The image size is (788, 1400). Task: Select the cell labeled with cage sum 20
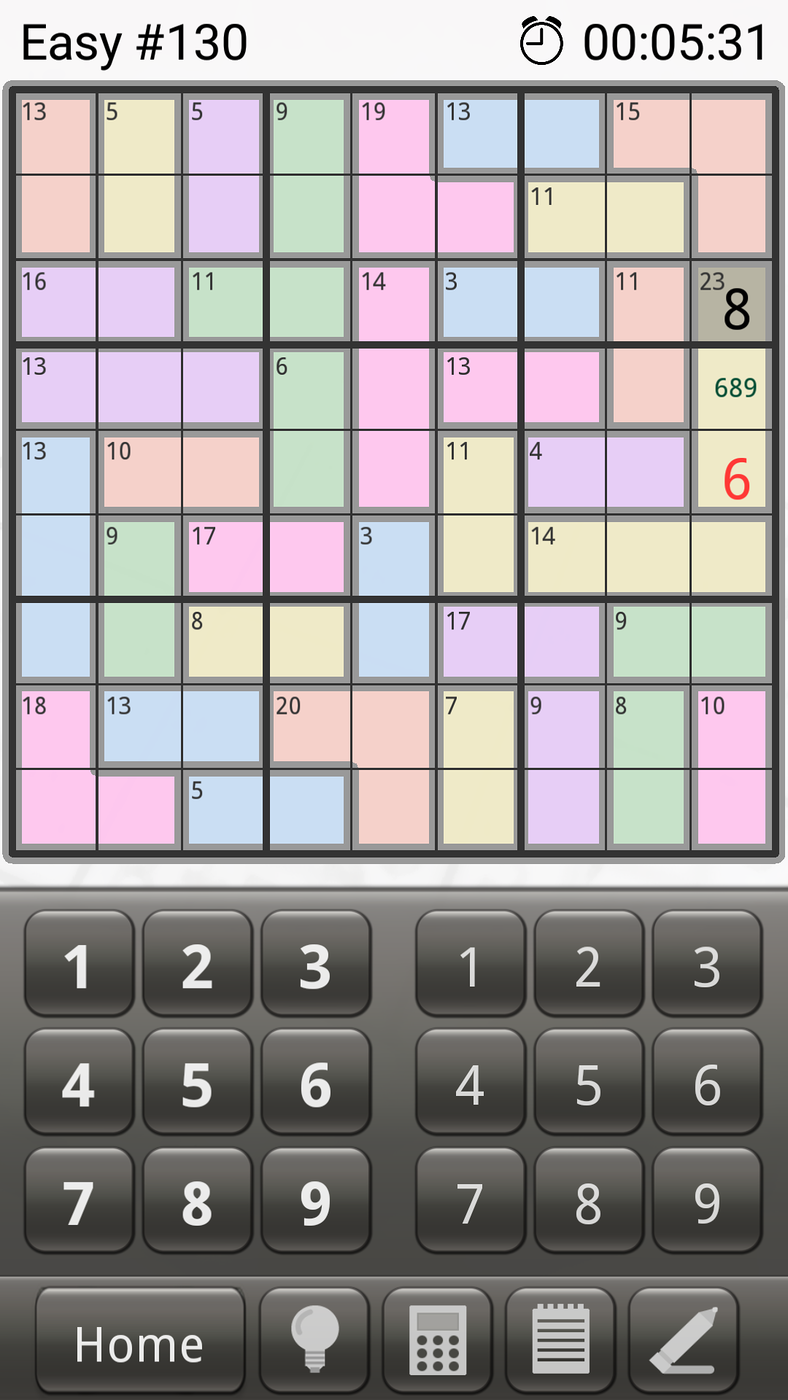click(310, 728)
